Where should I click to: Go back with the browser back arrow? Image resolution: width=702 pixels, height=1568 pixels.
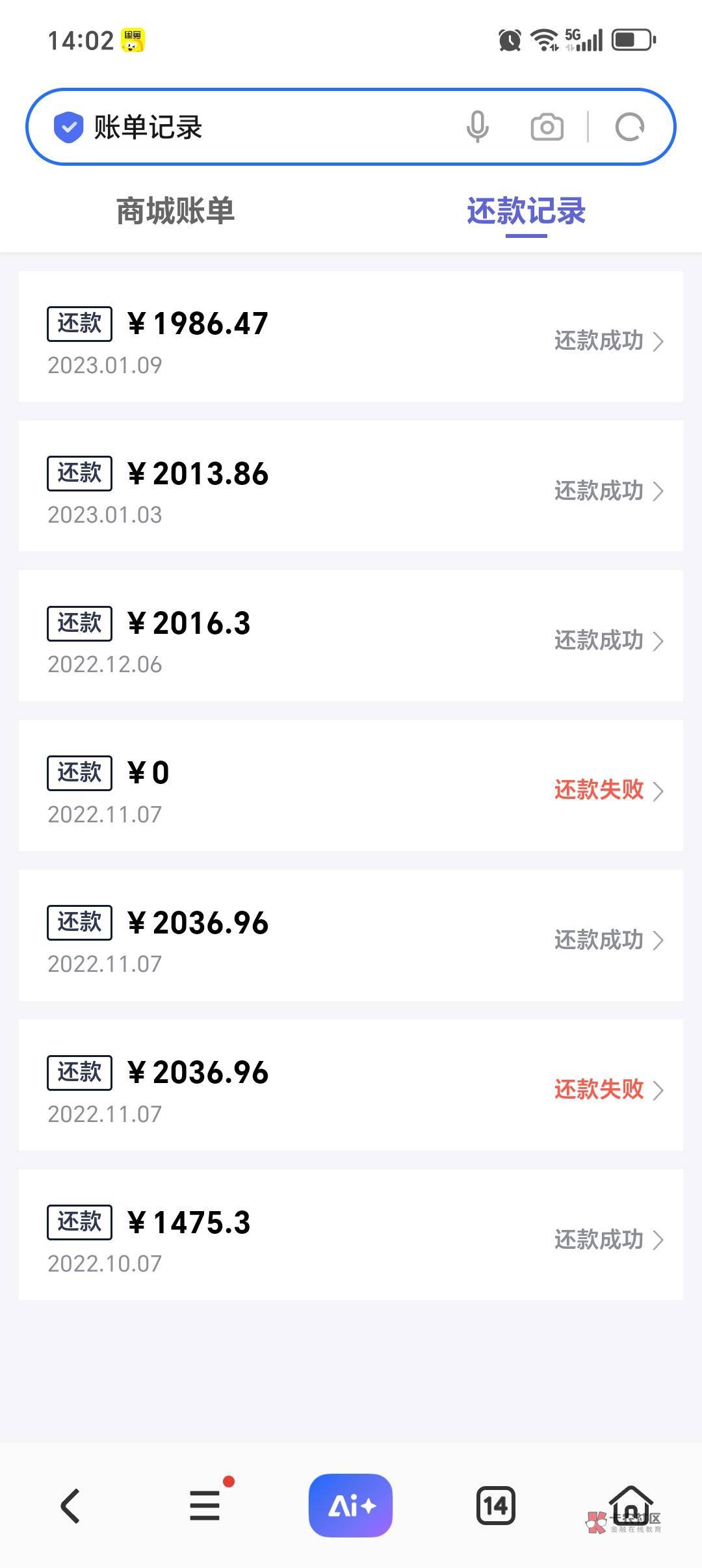[70, 1506]
